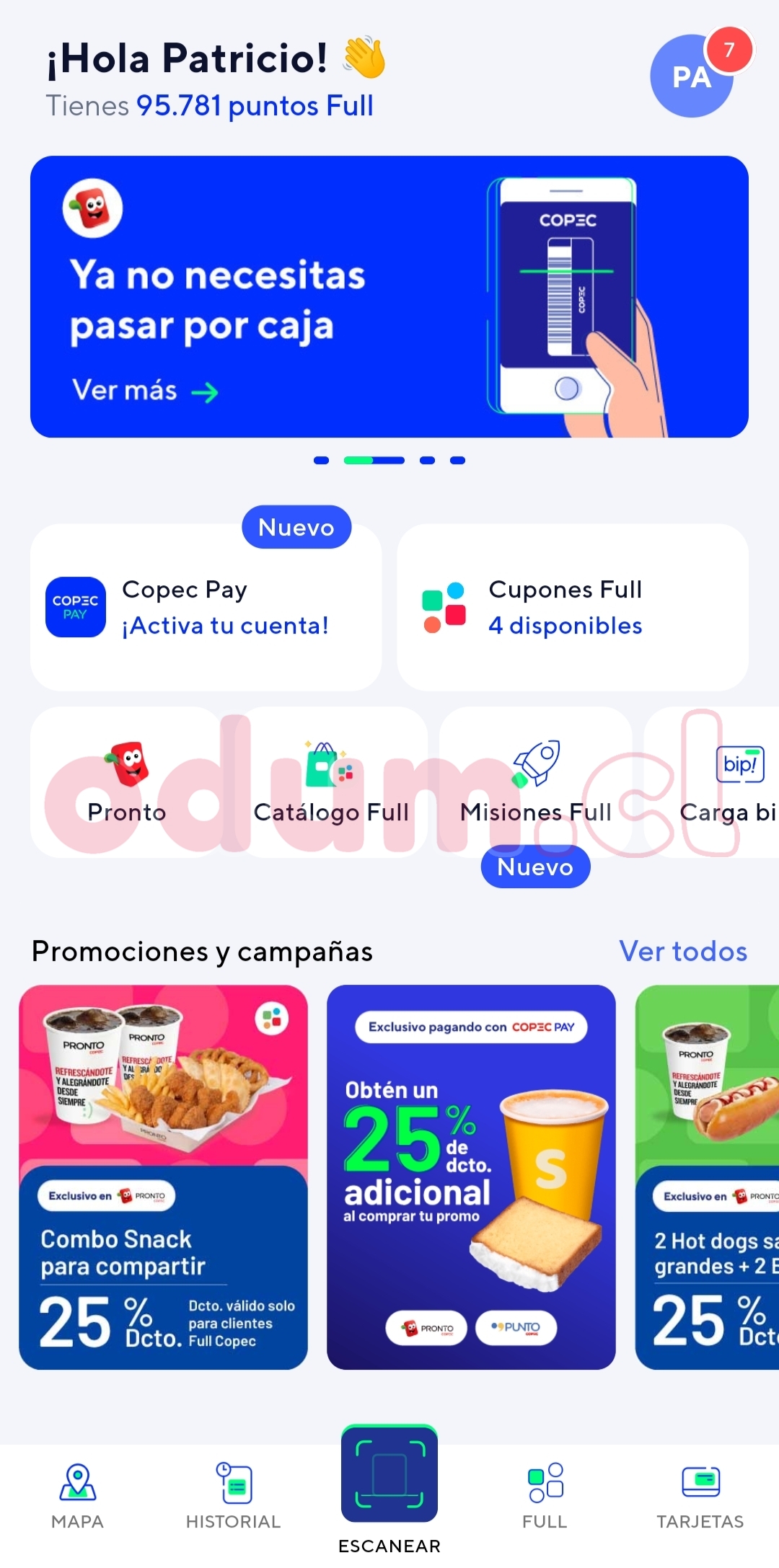Select the last banner page indicator dot

[x=457, y=460]
